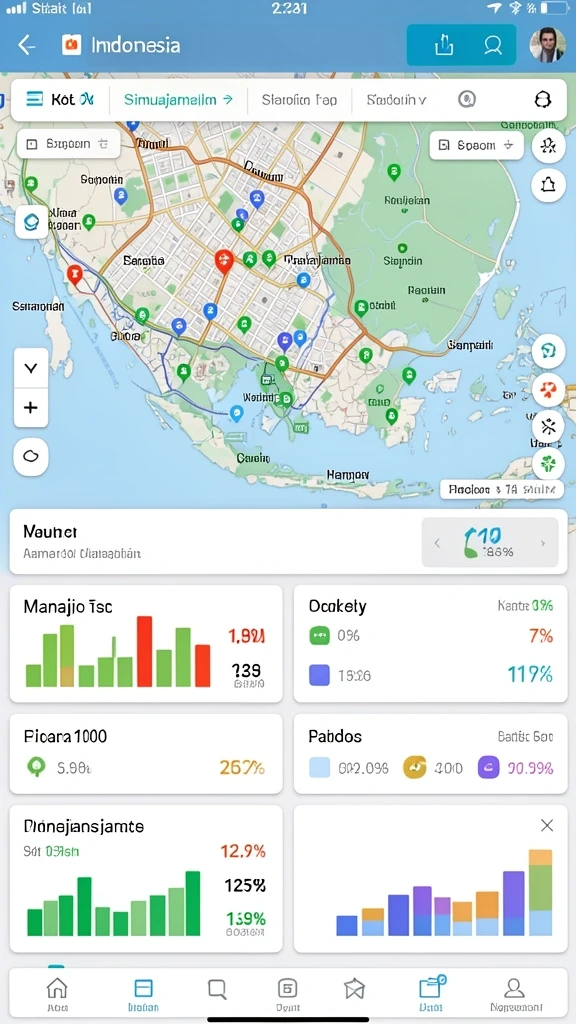This screenshot has height=1024, width=576.
Task: Tap the next arrow in Mauher card
Action: tap(543, 543)
